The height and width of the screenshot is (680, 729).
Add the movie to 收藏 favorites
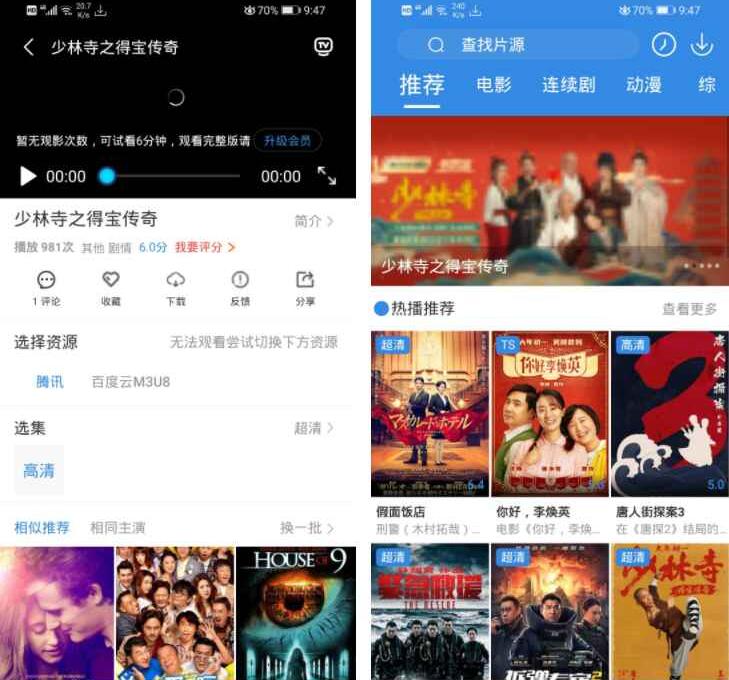[111, 288]
